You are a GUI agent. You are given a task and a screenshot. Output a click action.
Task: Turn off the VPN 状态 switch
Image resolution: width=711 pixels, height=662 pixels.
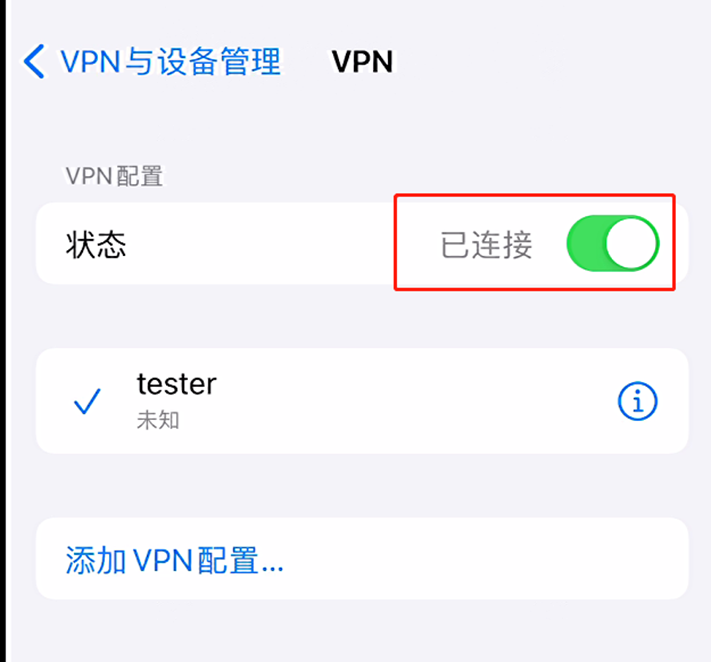coord(612,245)
